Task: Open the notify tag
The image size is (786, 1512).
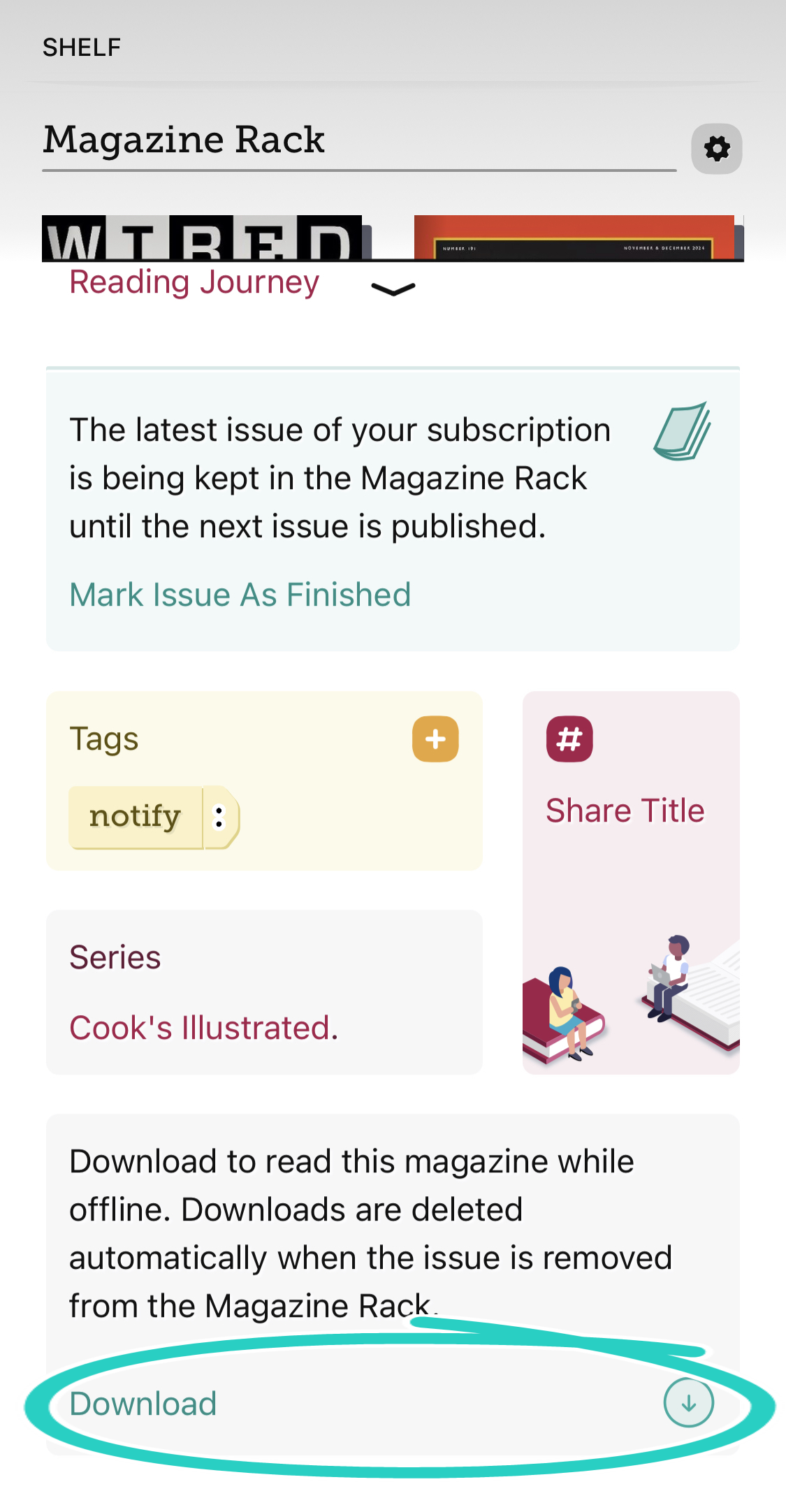Action: tap(136, 817)
